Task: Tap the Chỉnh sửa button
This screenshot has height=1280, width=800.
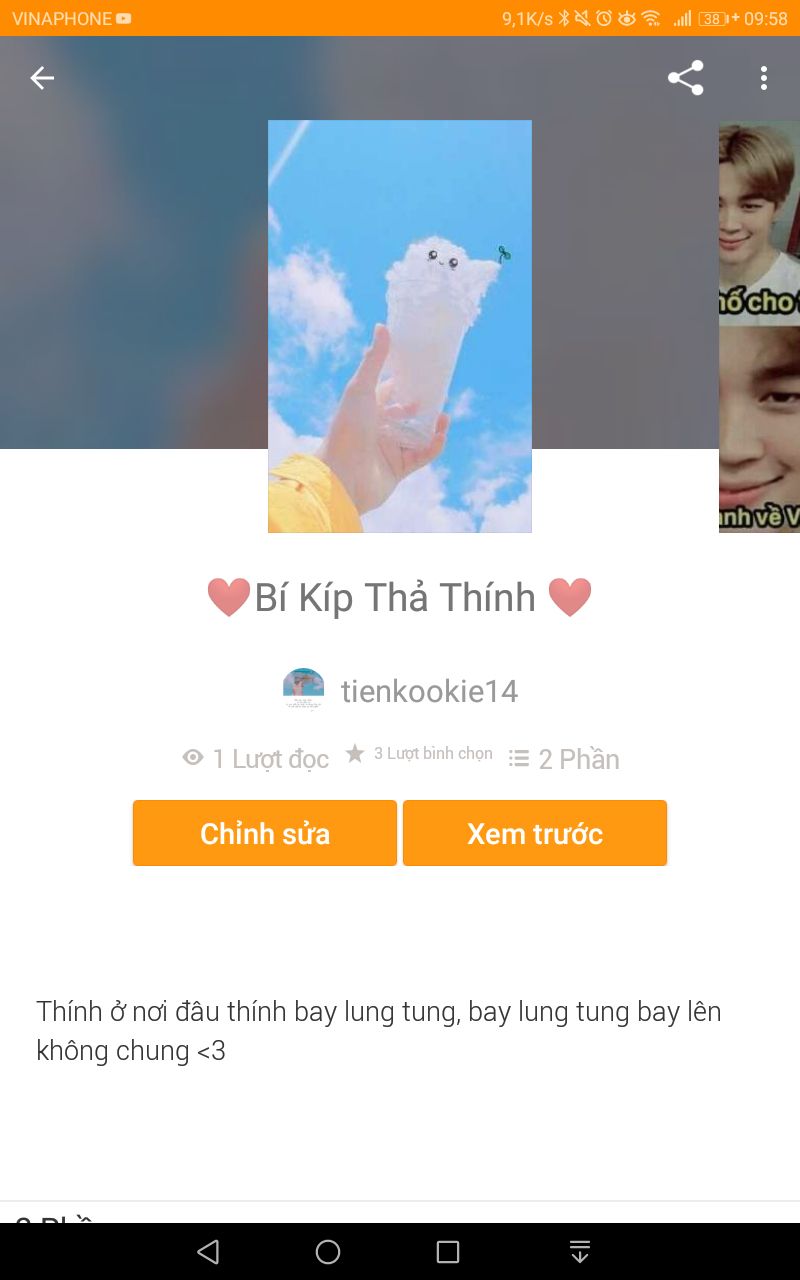Action: (265, 833)
